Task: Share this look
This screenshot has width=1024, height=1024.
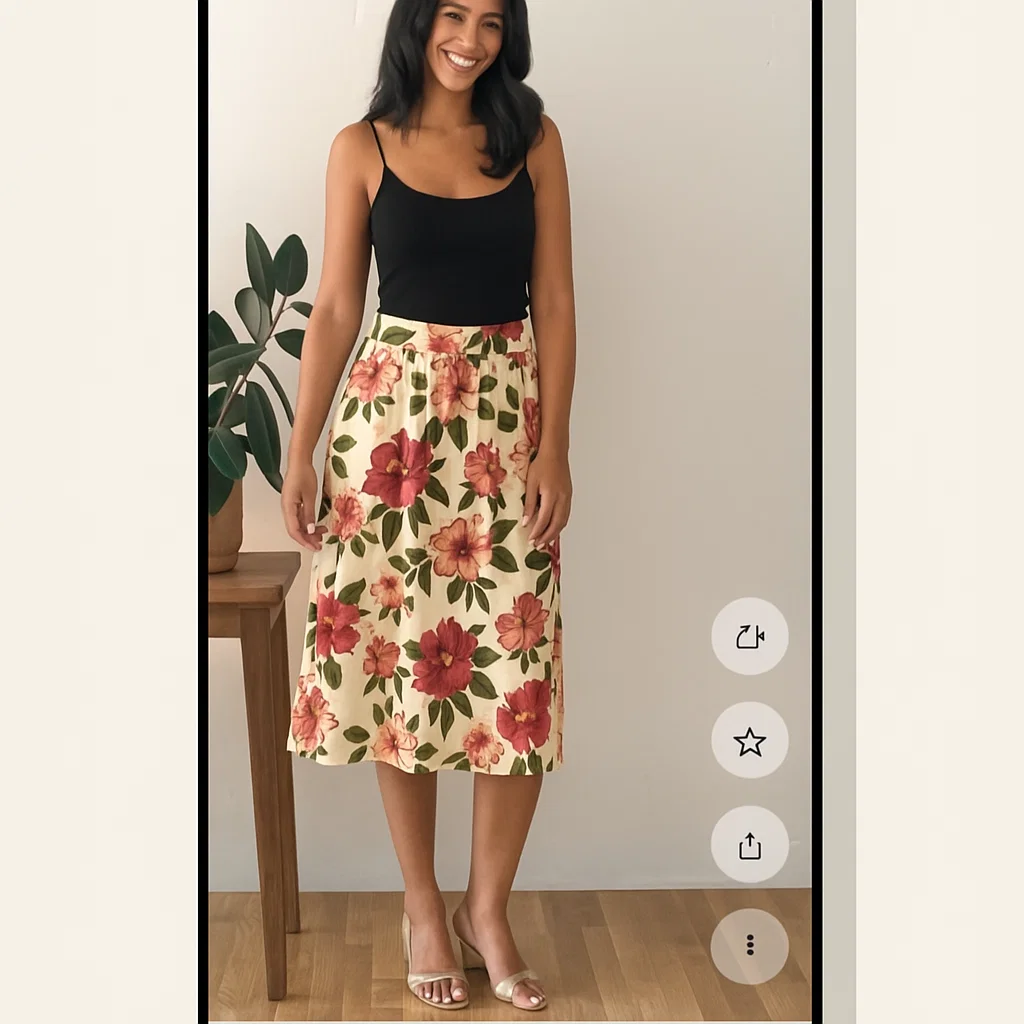Action: [x=749, y=845]
